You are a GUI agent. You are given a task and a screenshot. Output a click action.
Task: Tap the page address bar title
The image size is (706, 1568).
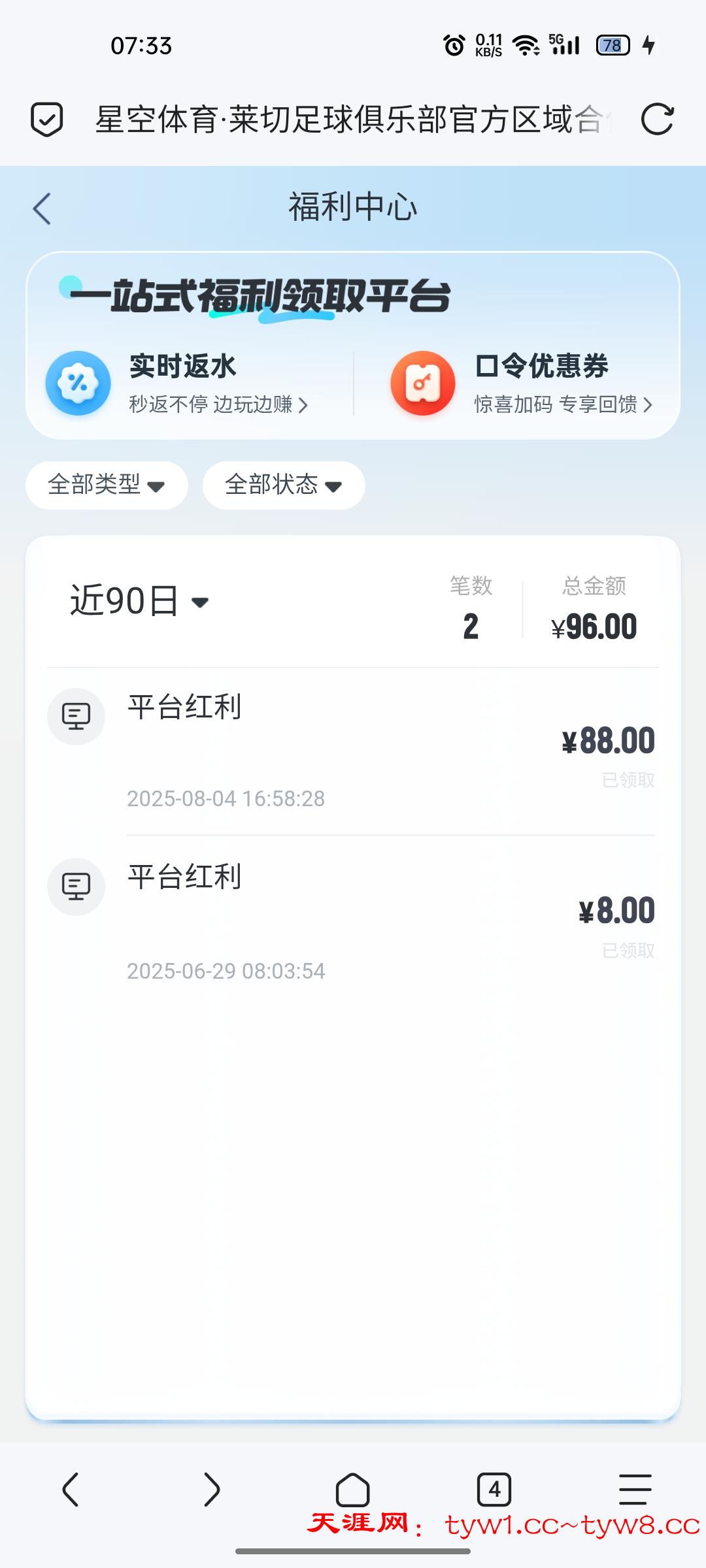[x=350, y=120]
